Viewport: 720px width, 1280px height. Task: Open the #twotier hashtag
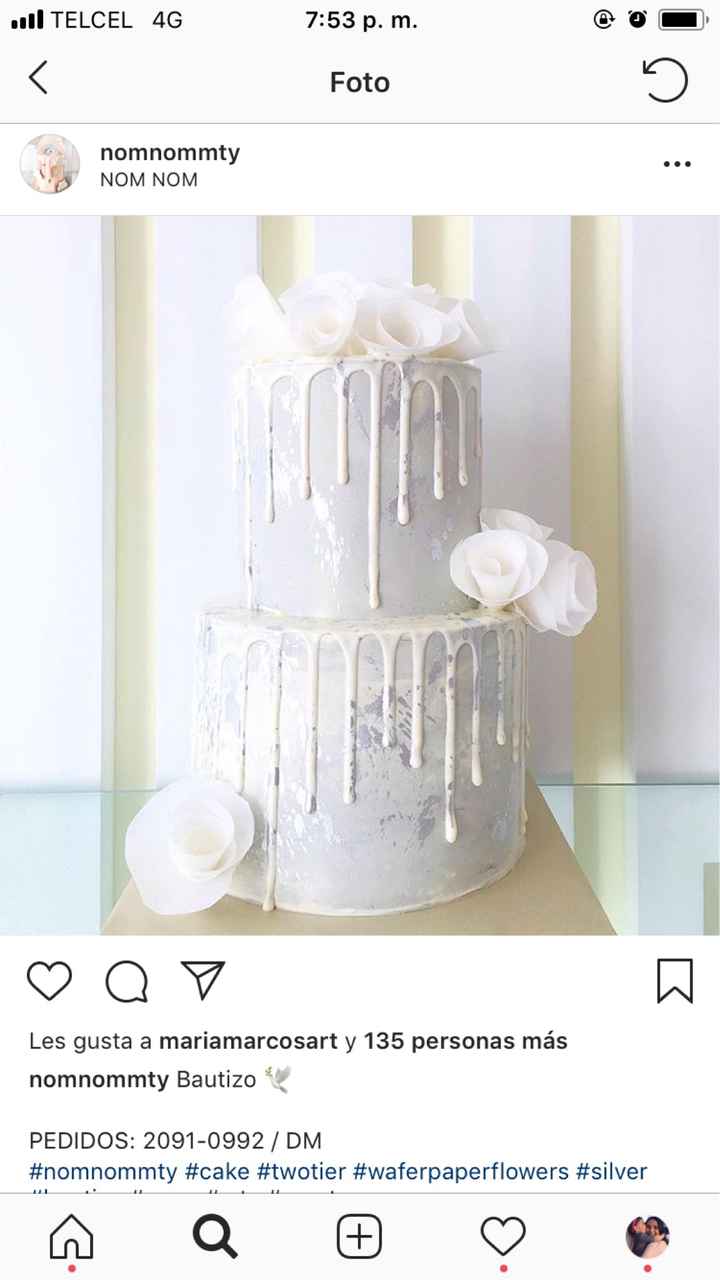click(300, 1171)
